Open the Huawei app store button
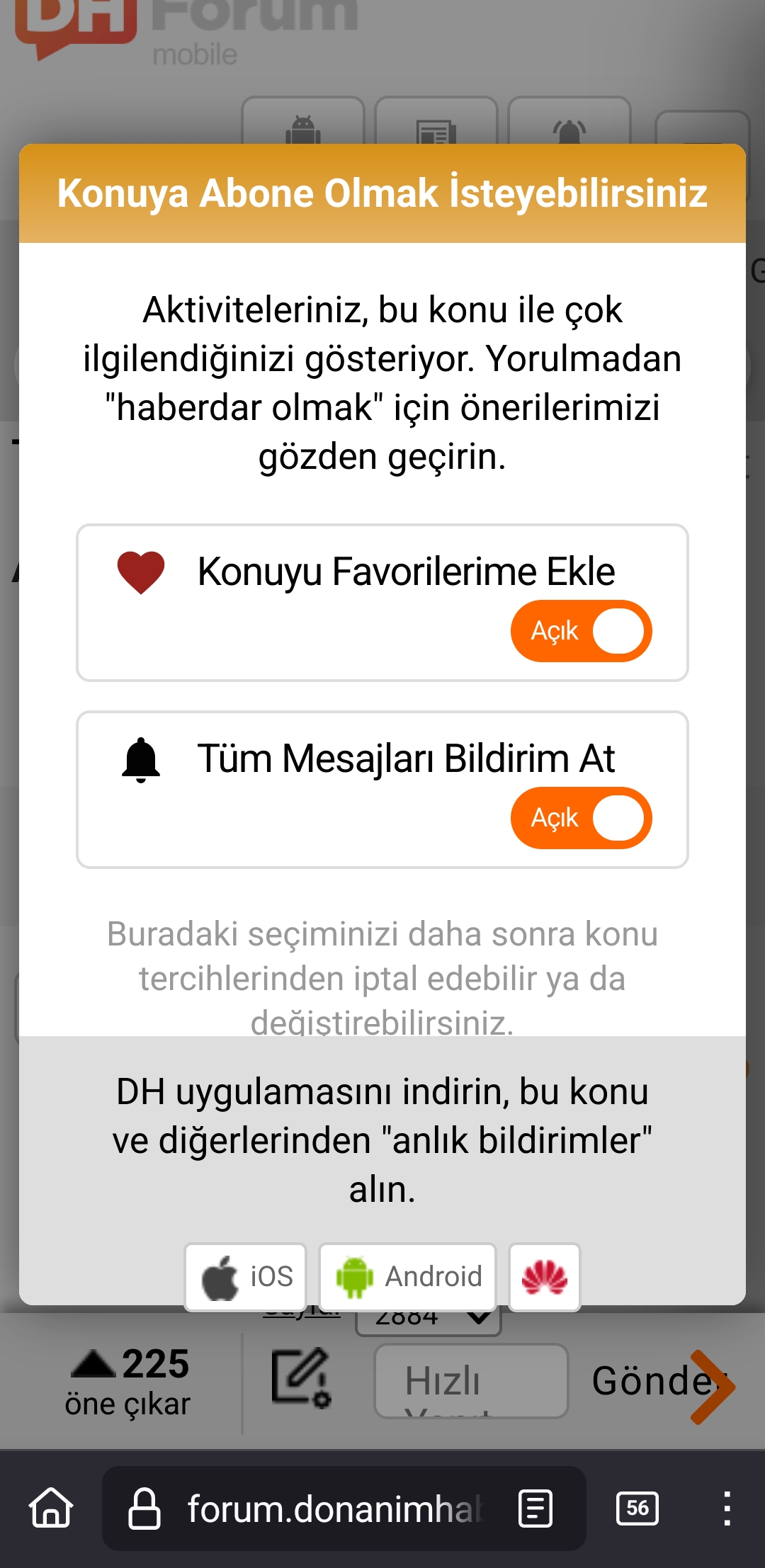The image size is (765, 1568). (x=544, y=1277)
